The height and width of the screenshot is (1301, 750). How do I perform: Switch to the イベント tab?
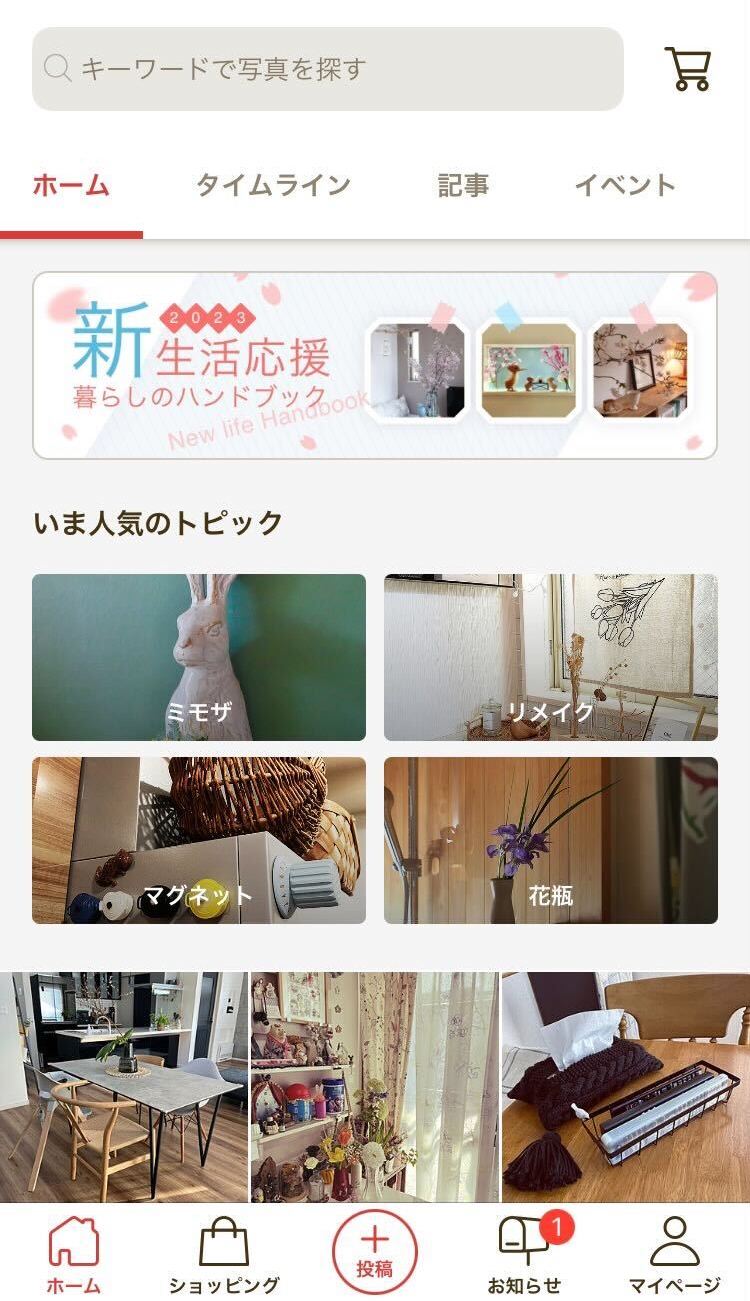click(625, 186)
